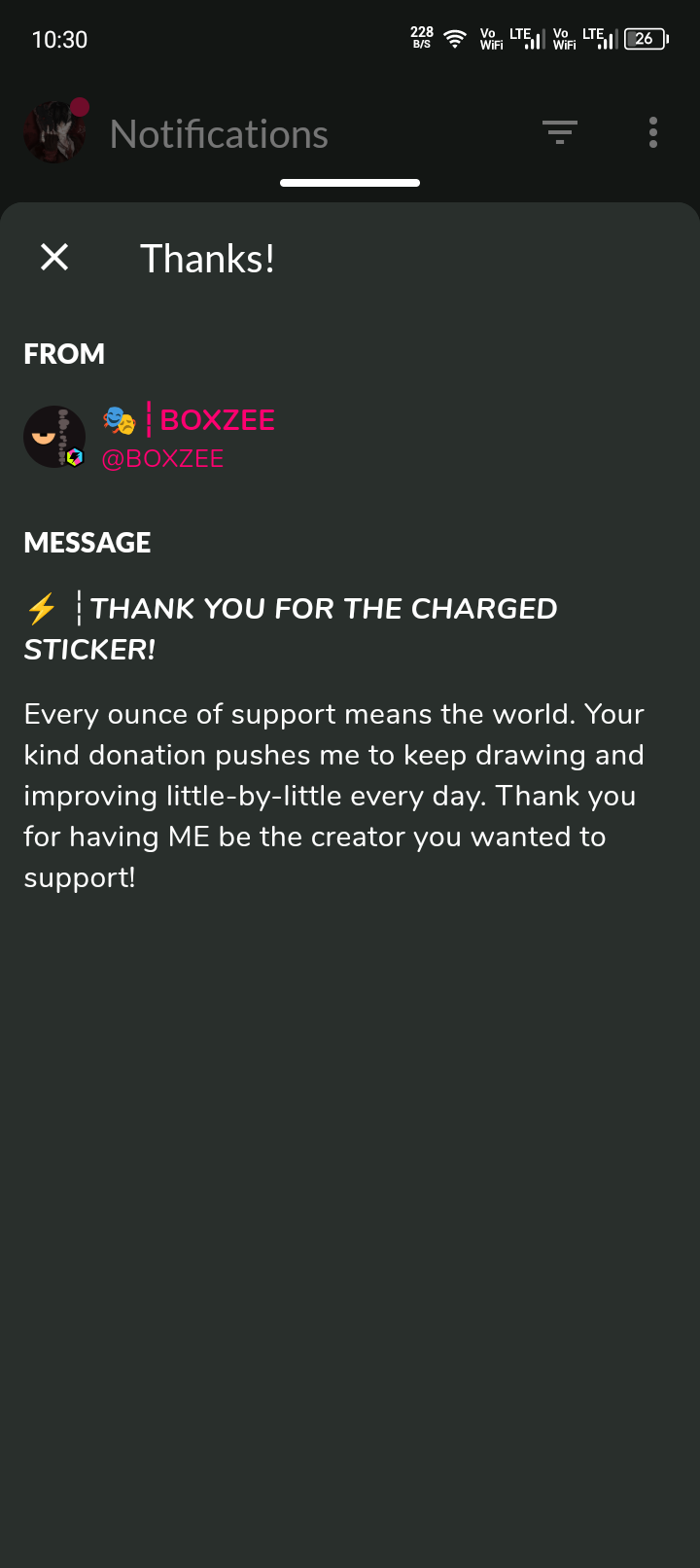This screenshot has height=1568, width=700.
Task: Open the overflow menu in Notifications
Action: point(653,132)
